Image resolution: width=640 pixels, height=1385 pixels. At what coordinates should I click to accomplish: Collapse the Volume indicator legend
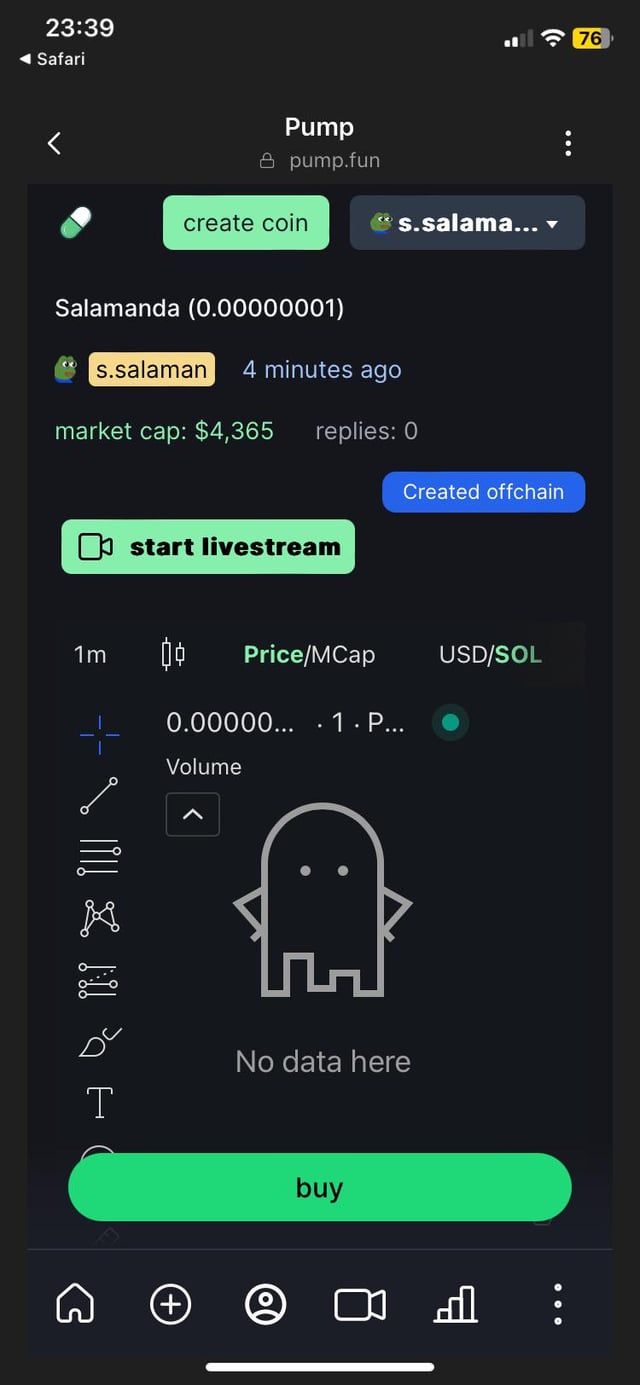[193, 814]
